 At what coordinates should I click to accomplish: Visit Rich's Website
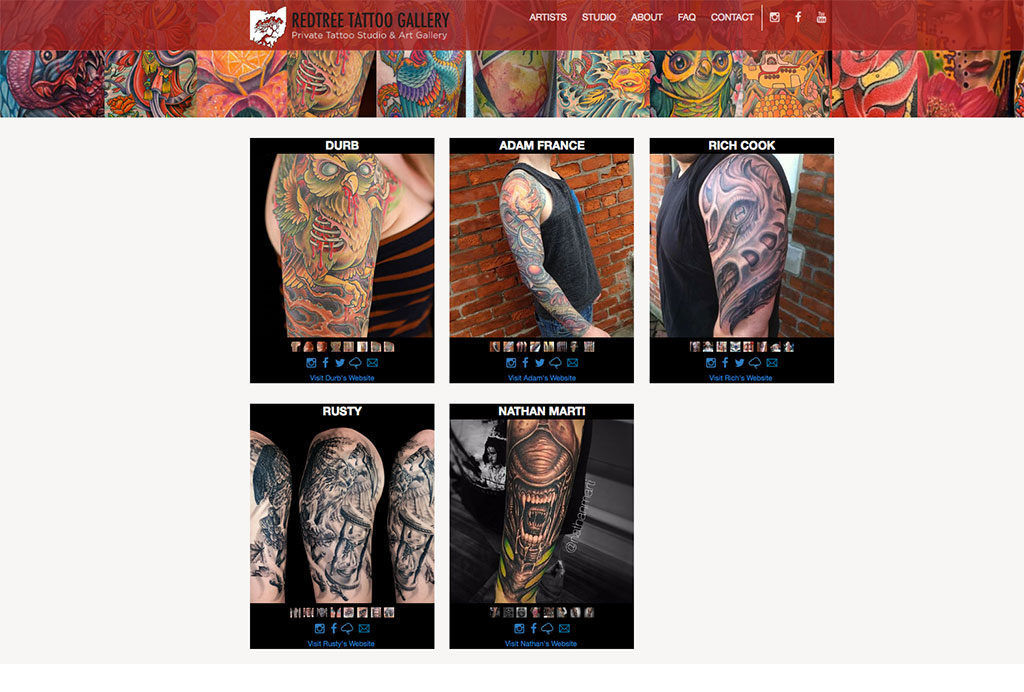pyautogui.click(x=741, y=378)
